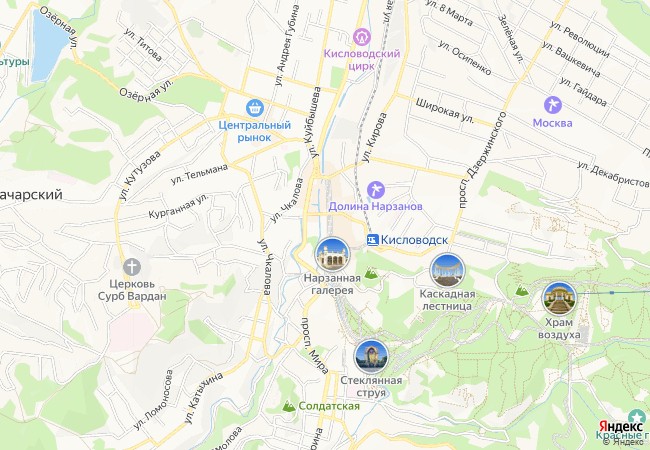The width and height of the screenshot is (650, 450).
Task: Tap the Храм воздуха landmark marker
Action: click(x=559, y=298)
